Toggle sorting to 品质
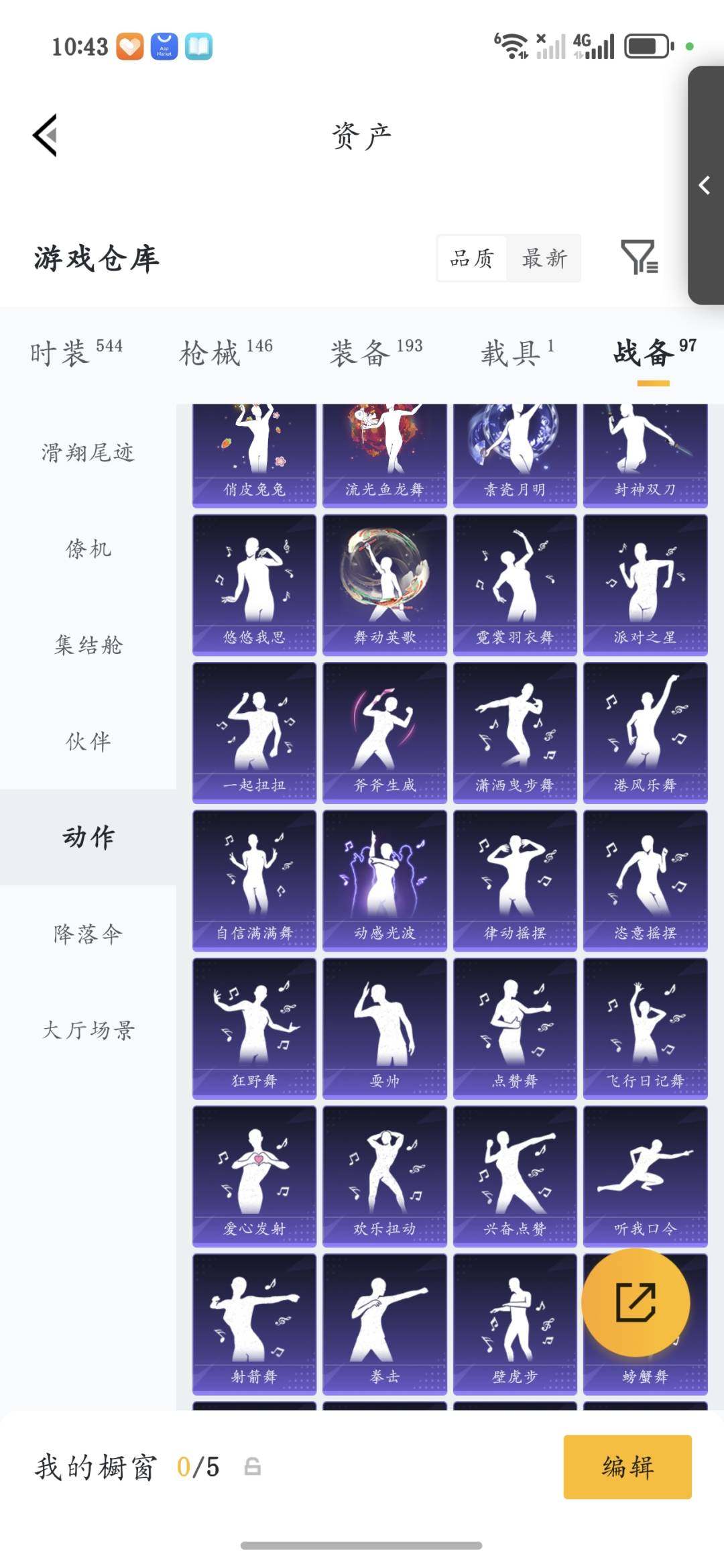The image size is (724, 1568). click(x=471, y=259)
